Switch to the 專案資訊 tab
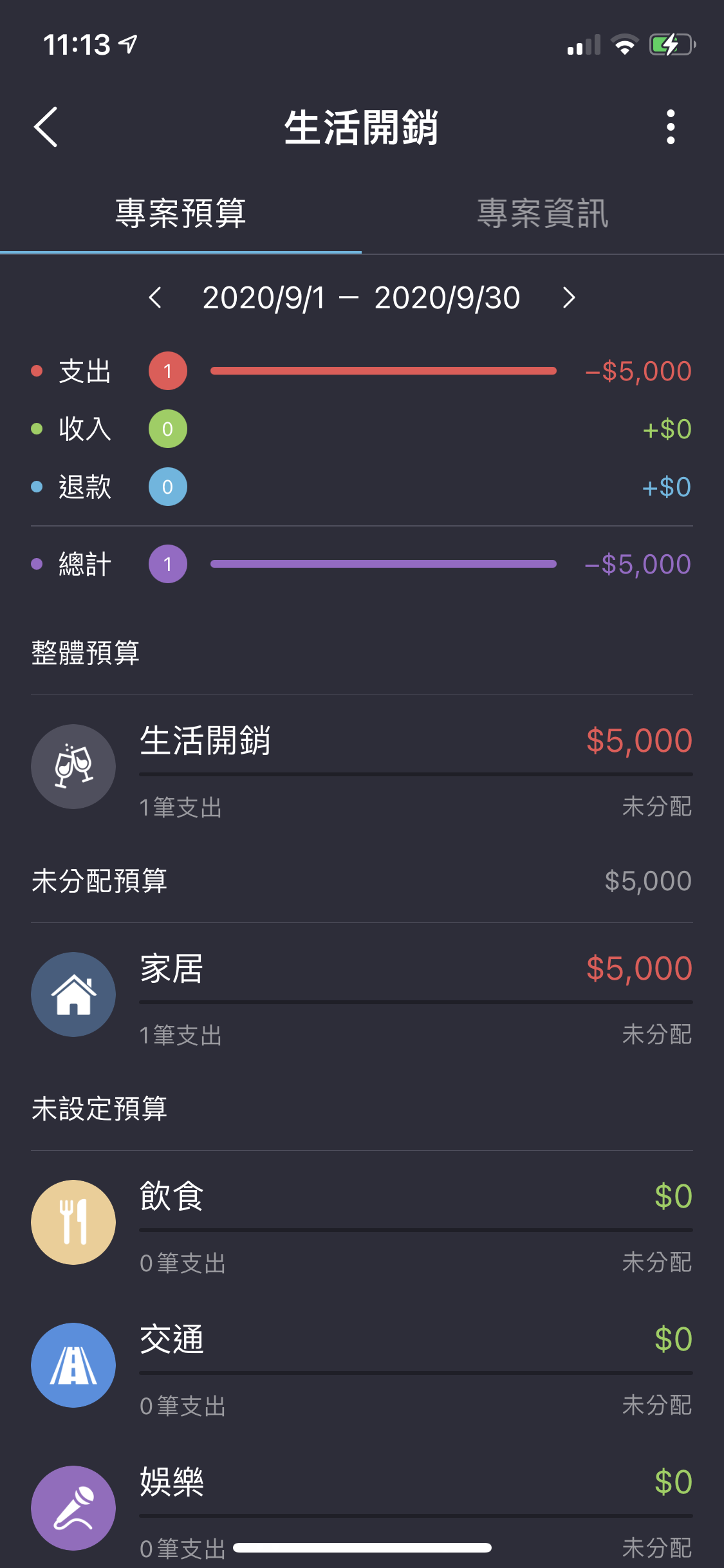Image resolution: width=724 pixels, height=1568 pixels. click(543, 213)
